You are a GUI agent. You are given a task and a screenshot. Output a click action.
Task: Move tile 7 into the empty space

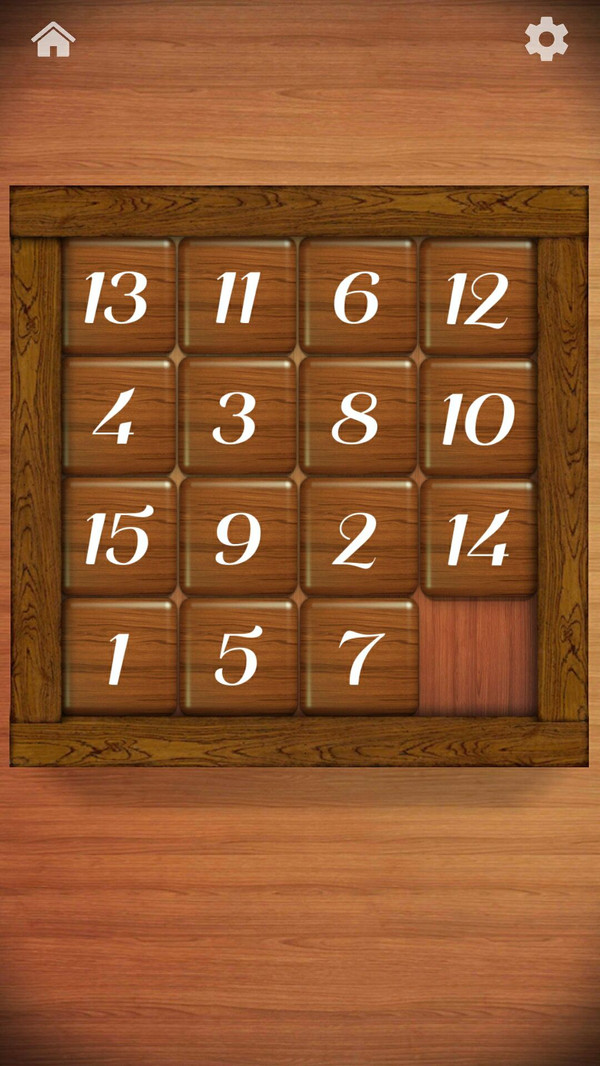point(359,657)
